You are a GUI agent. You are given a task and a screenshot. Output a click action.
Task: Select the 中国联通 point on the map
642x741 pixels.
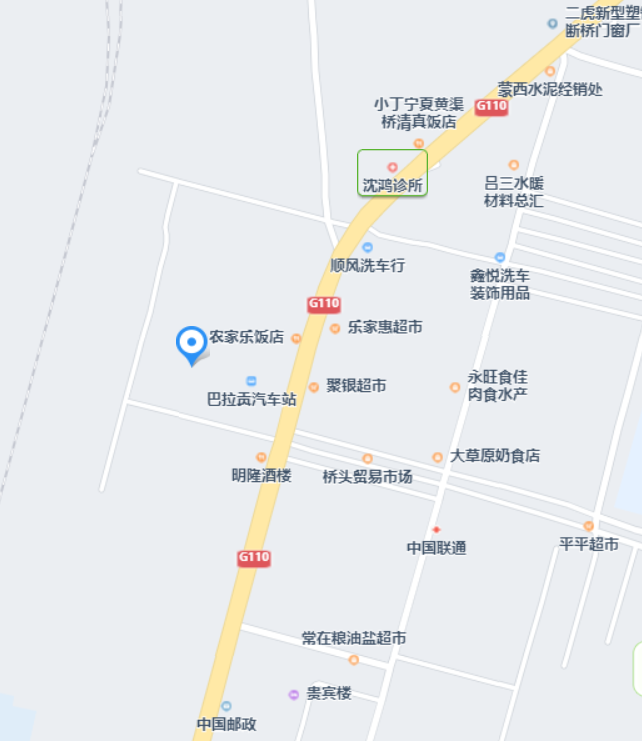[435, 530]
